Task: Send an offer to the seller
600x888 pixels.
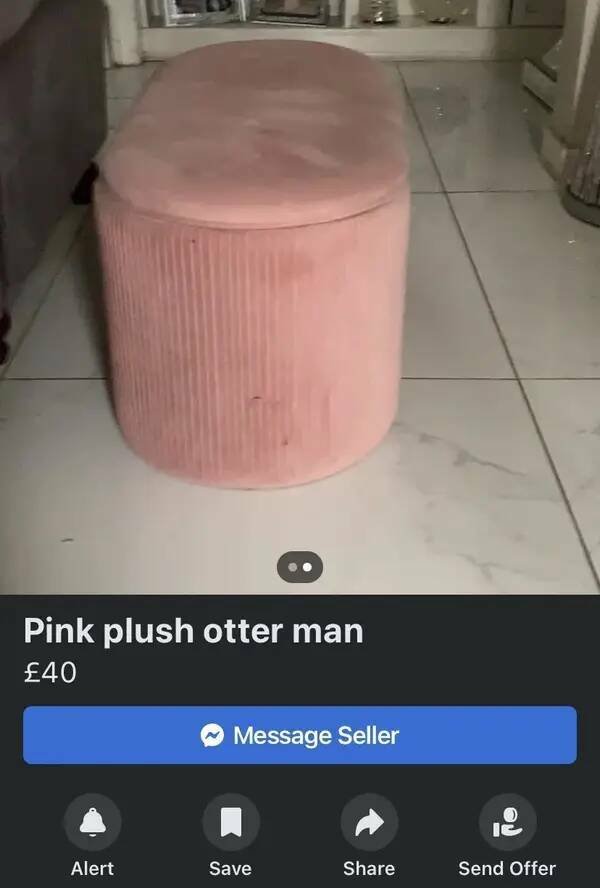Action: coord(507,823)
